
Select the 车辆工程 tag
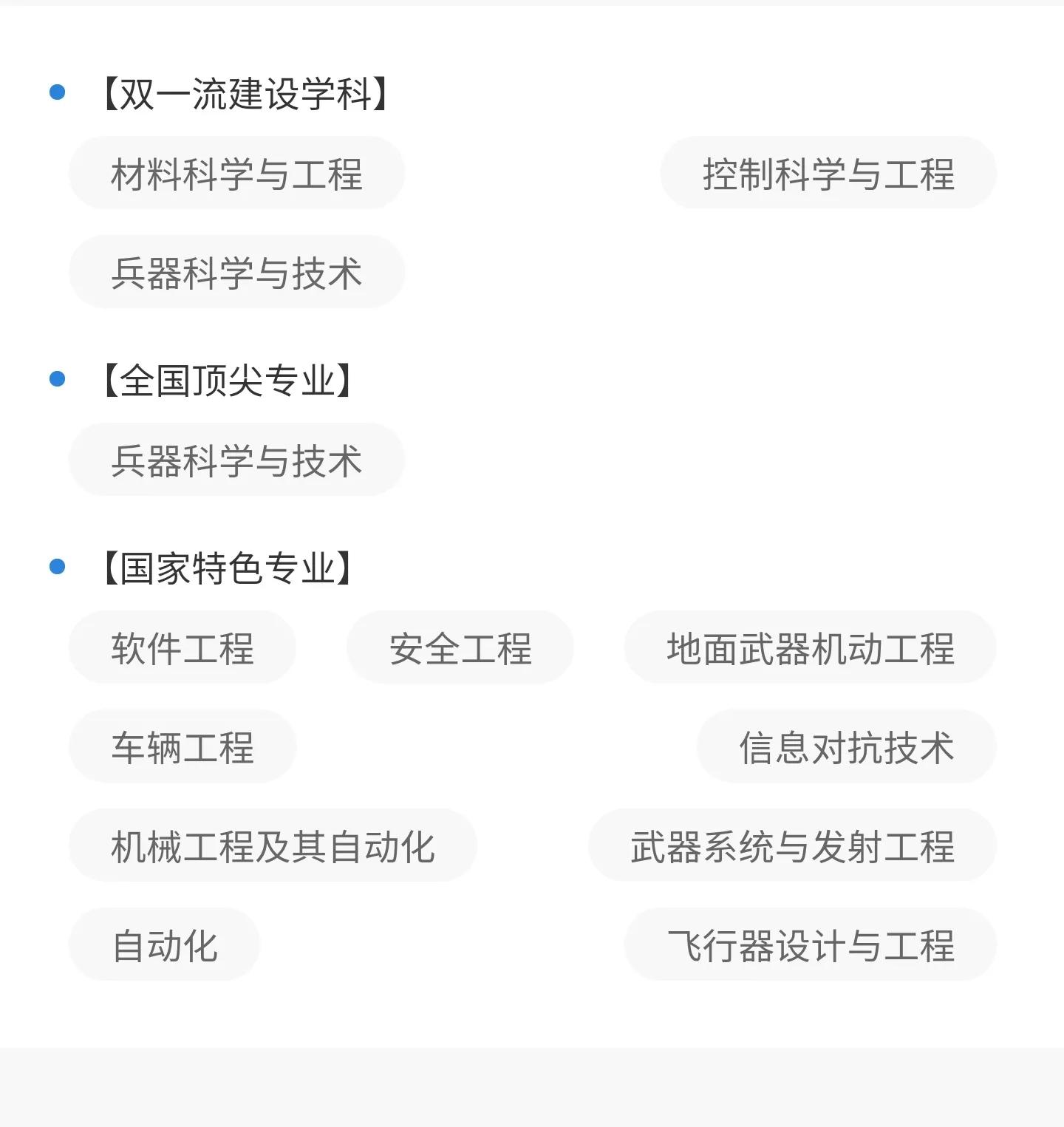click(183, 747)
